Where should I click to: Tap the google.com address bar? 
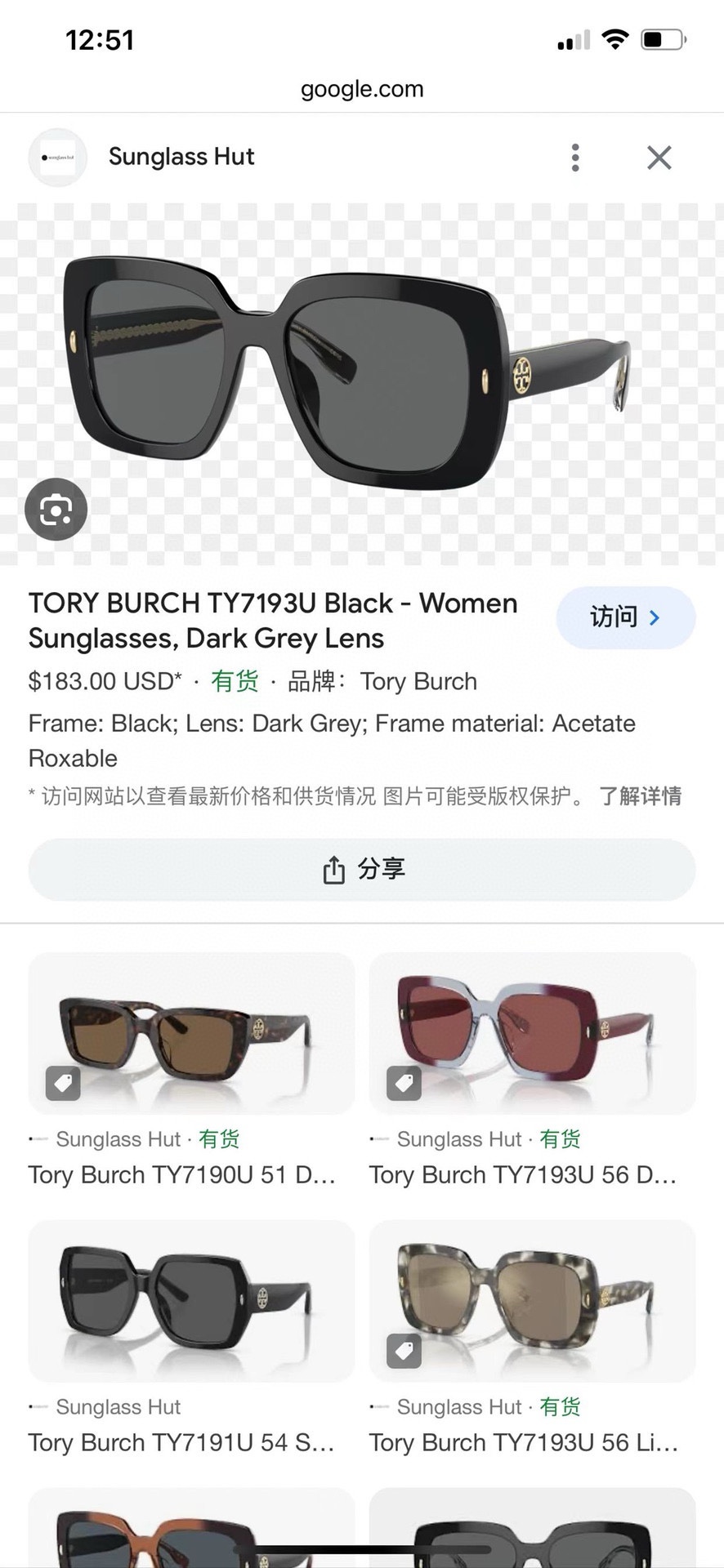pyautogui.click(x=362, y=89)
